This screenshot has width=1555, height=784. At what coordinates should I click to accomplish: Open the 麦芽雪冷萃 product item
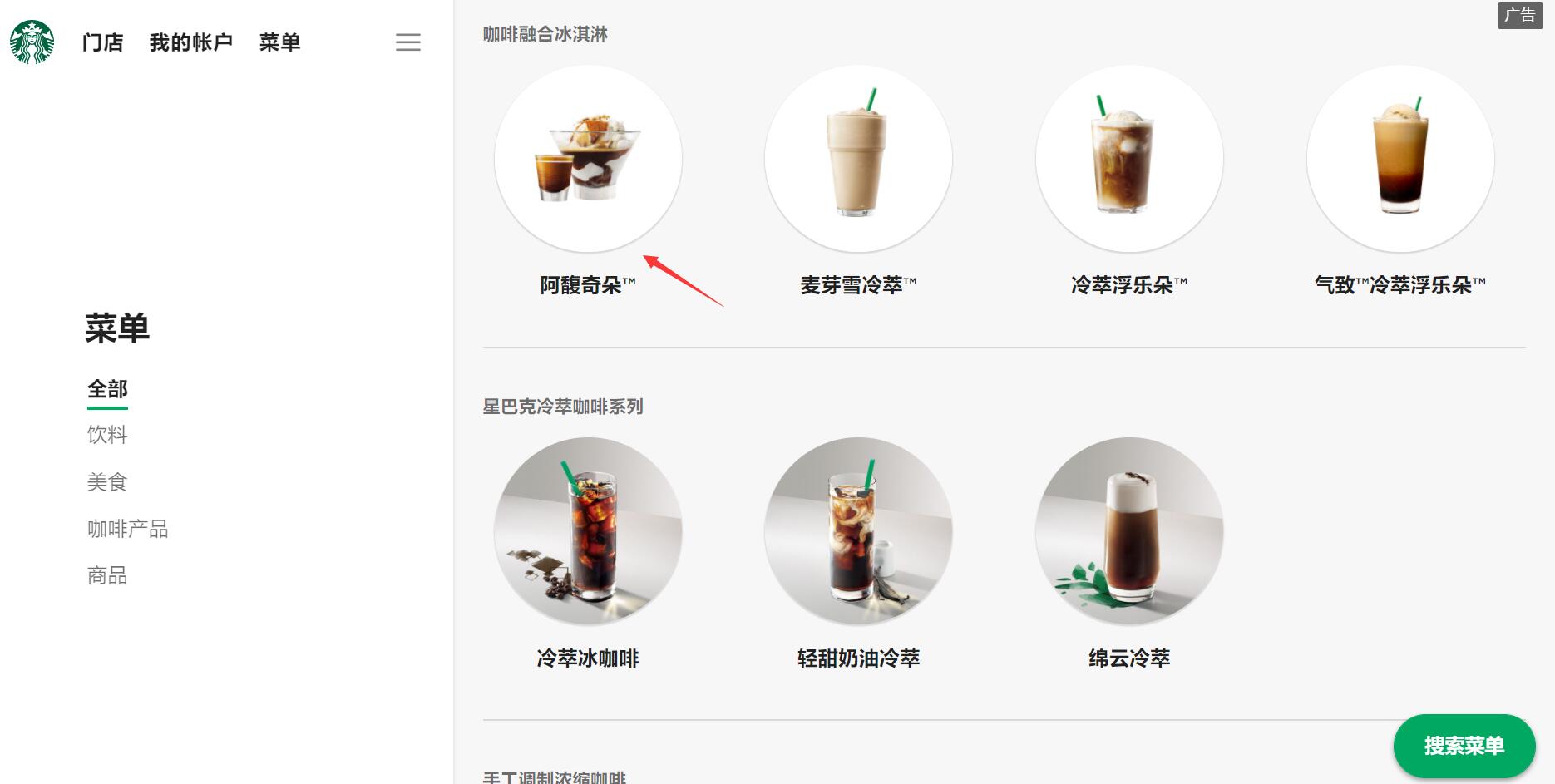[858, 159]
